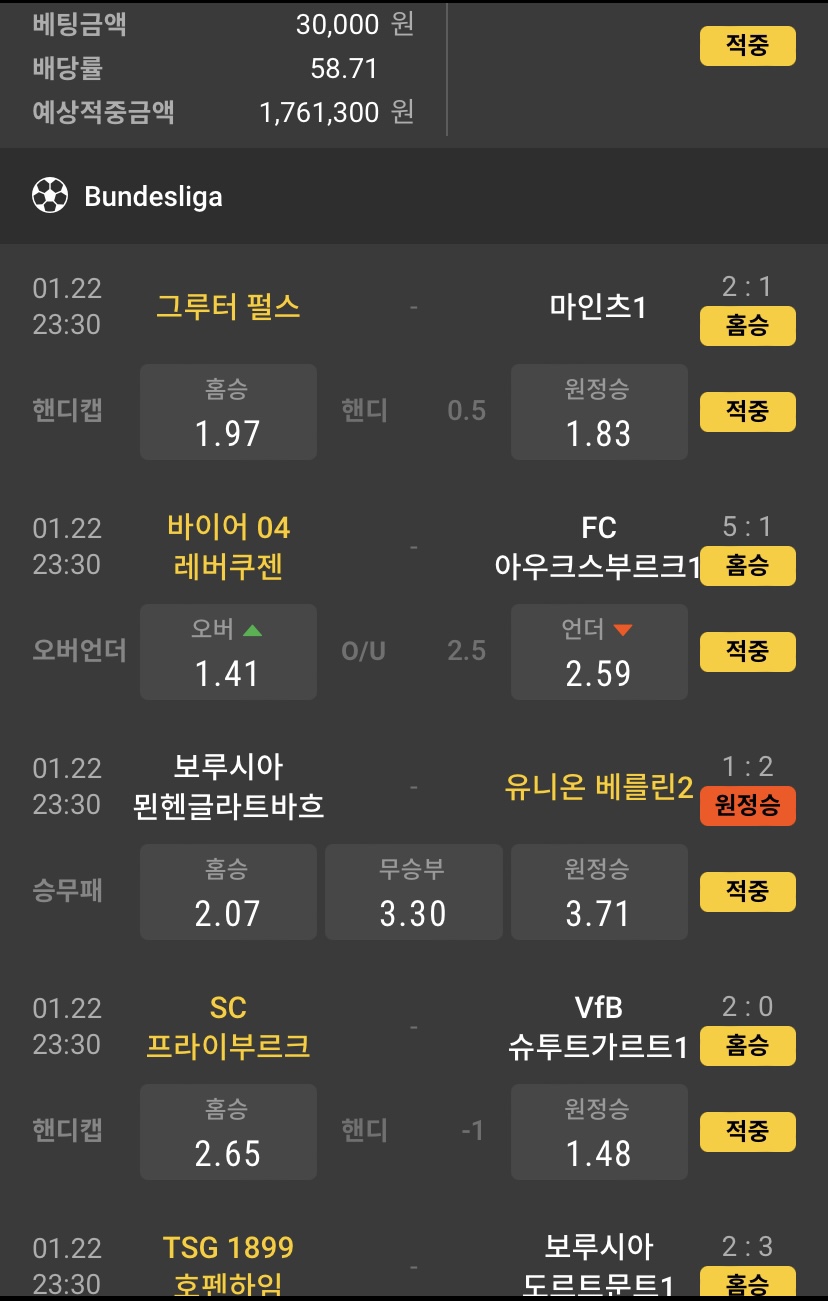This screenshot has width=828, height=1301.
Task: Select 홈승 1.97 for 그루터 펄스 match
Action: [x=228, y=412]
